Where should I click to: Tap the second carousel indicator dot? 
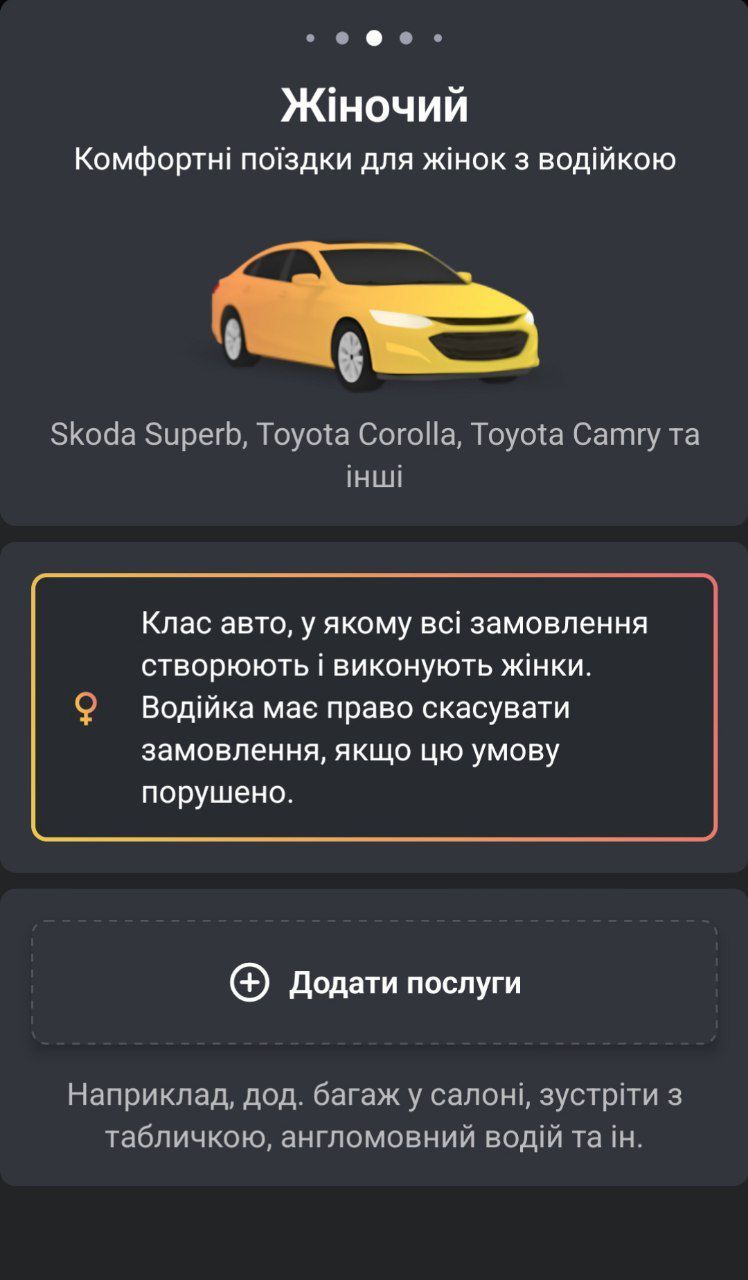[343, 38]
